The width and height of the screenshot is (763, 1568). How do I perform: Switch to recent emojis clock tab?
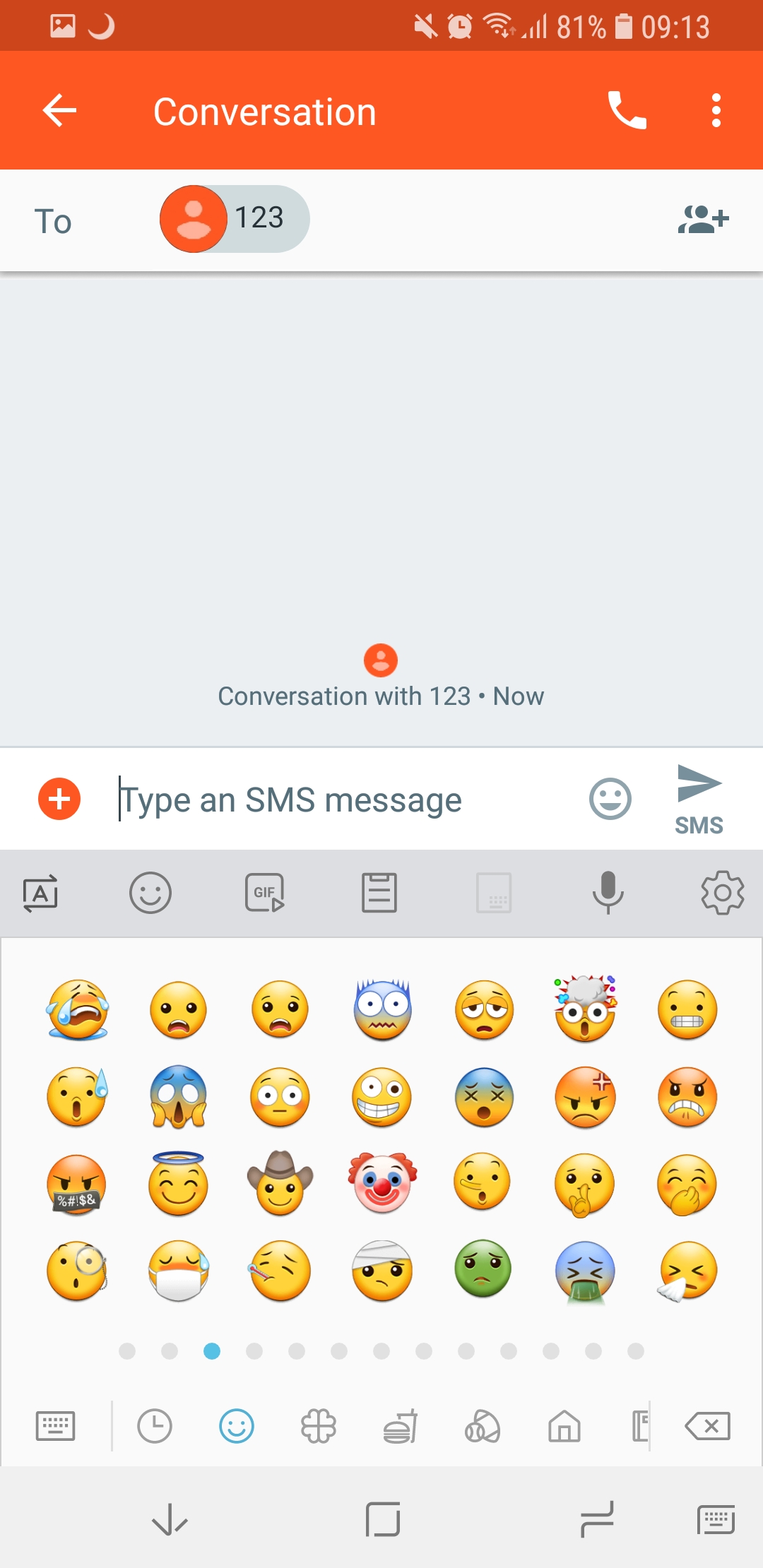point(155,1425)
